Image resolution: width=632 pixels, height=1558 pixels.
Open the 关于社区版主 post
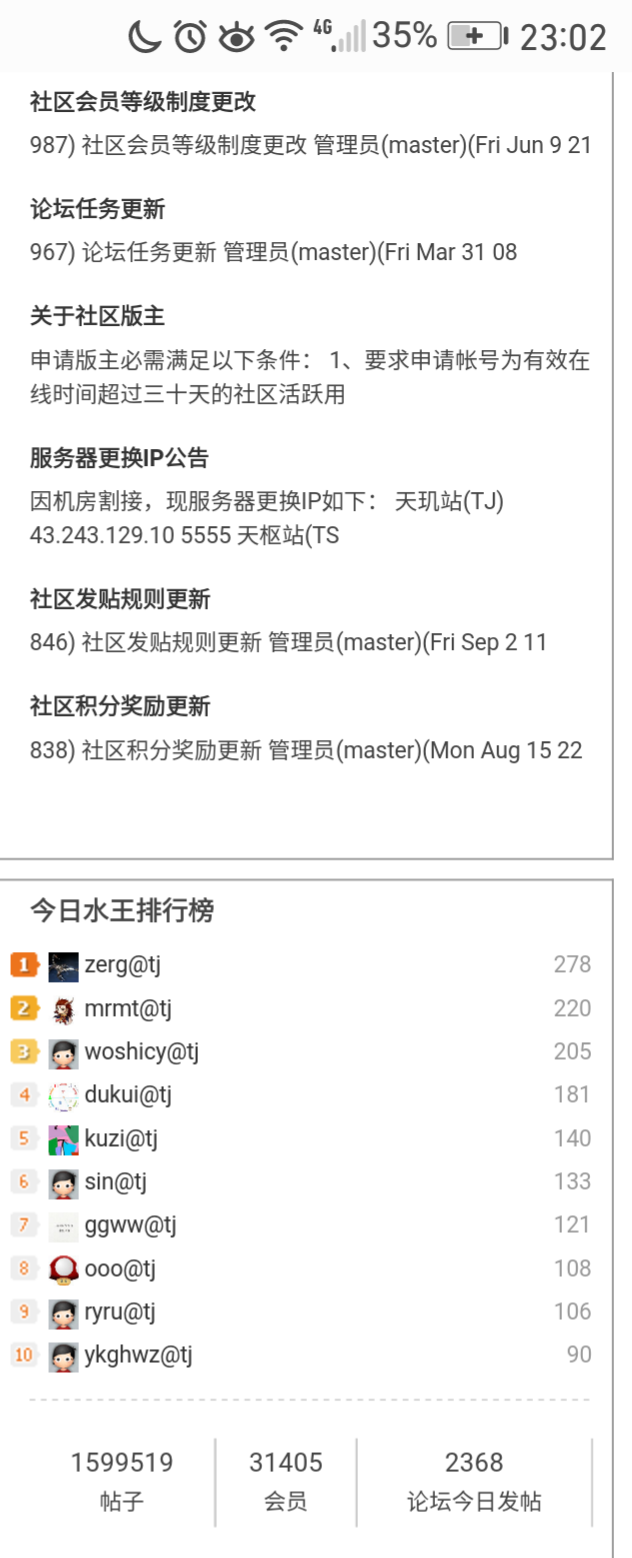click(97, 316)
